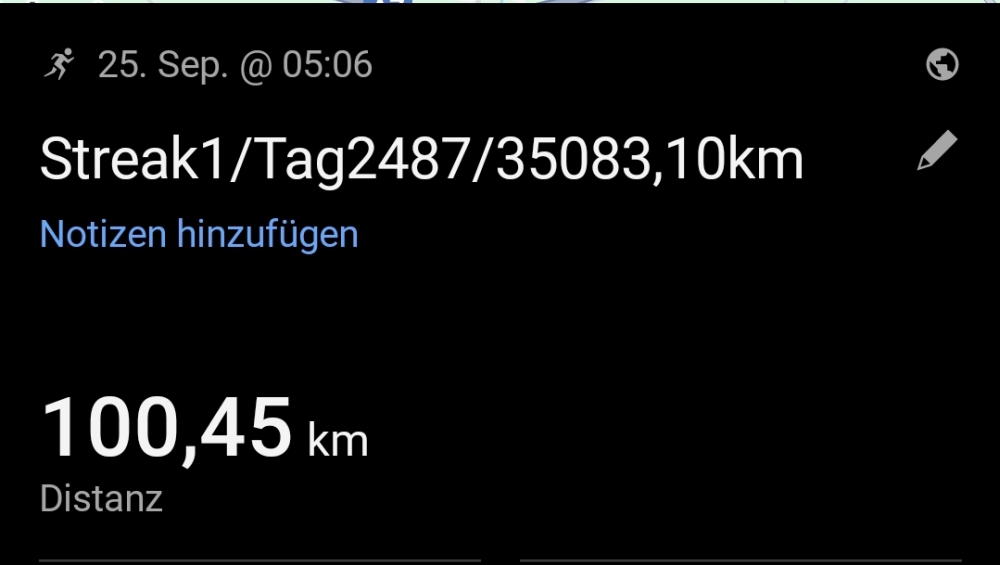
Task: Tap the Notizen hinzufügen link
Action: point(199,234)
